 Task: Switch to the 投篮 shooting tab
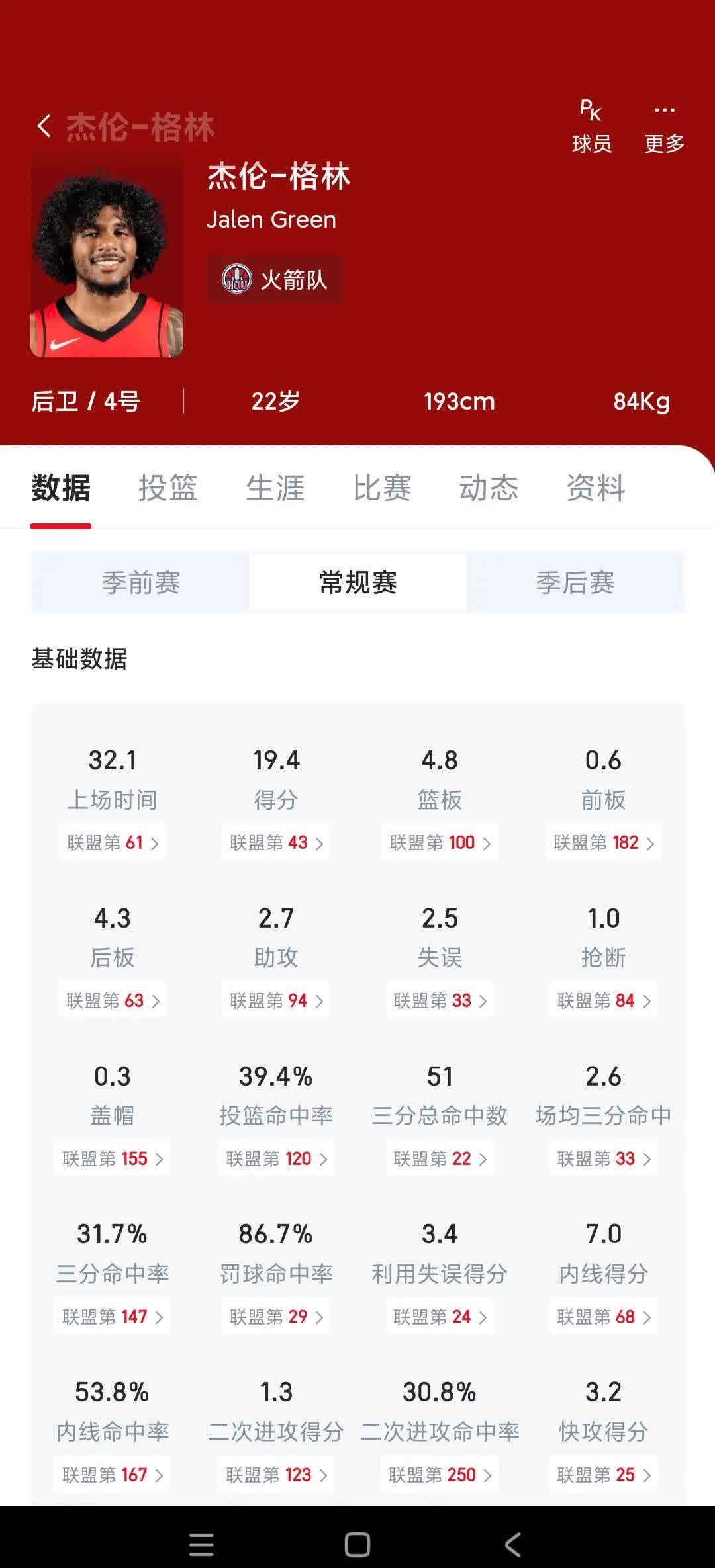tap(169, 488)
